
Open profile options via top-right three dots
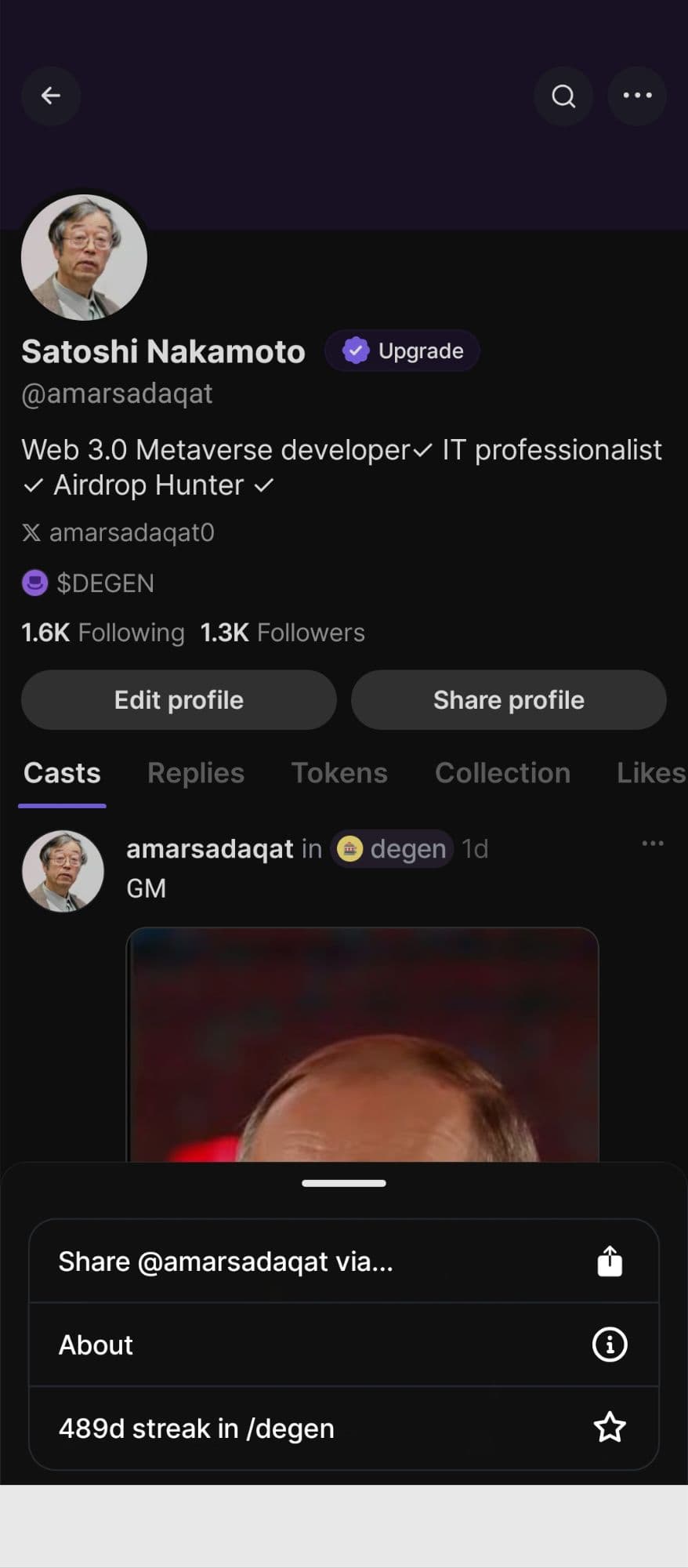[637, 95]
